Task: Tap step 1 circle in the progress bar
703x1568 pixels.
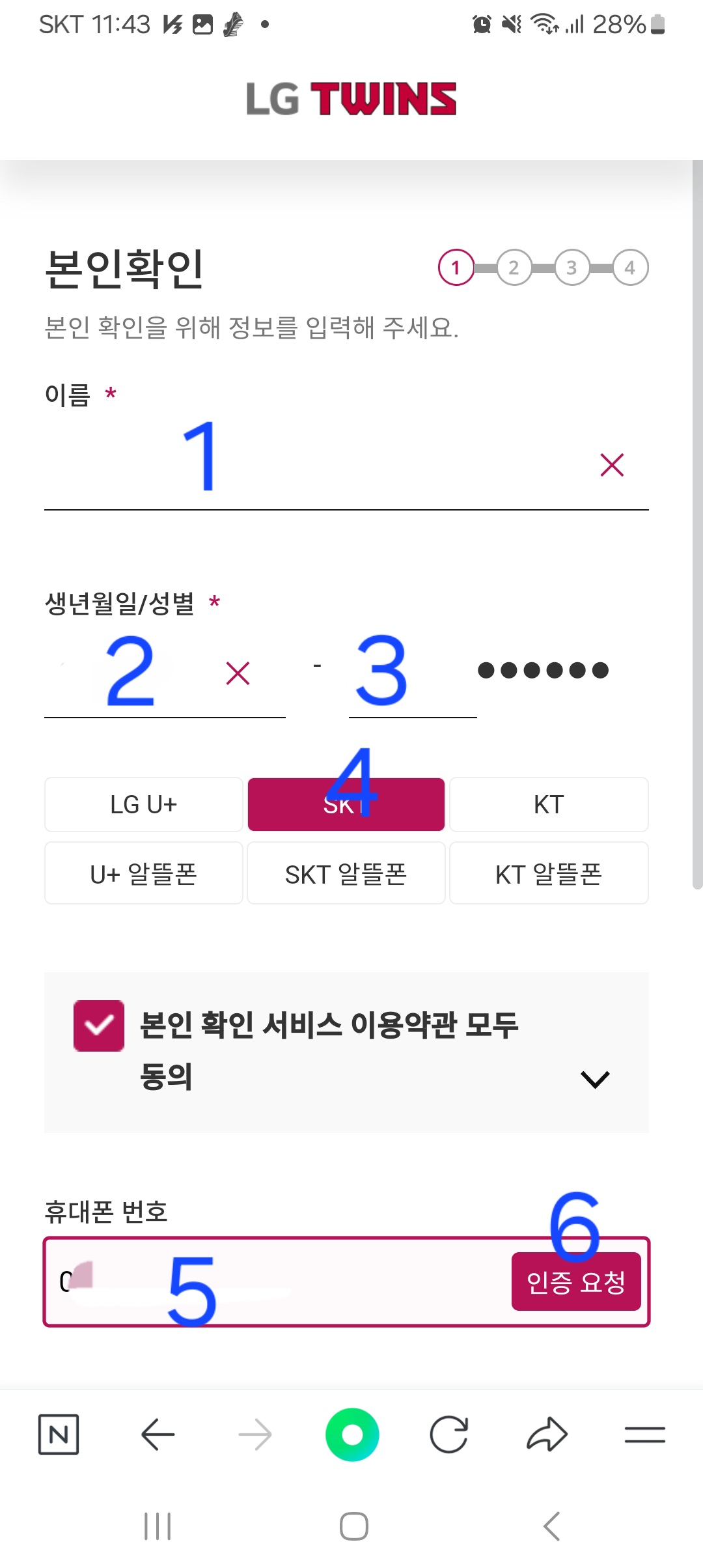Action: coord(456,268)
